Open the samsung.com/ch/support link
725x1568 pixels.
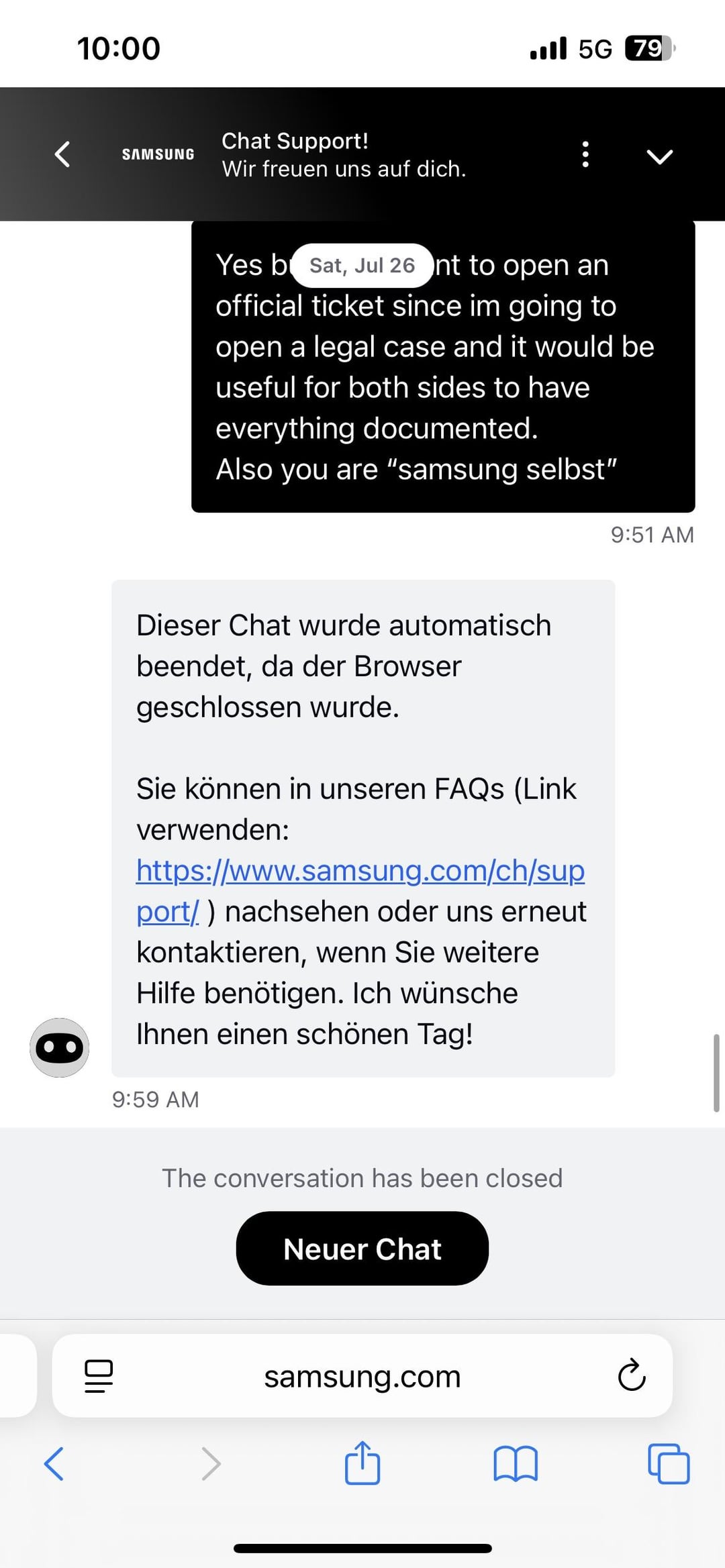pos(360,891)
